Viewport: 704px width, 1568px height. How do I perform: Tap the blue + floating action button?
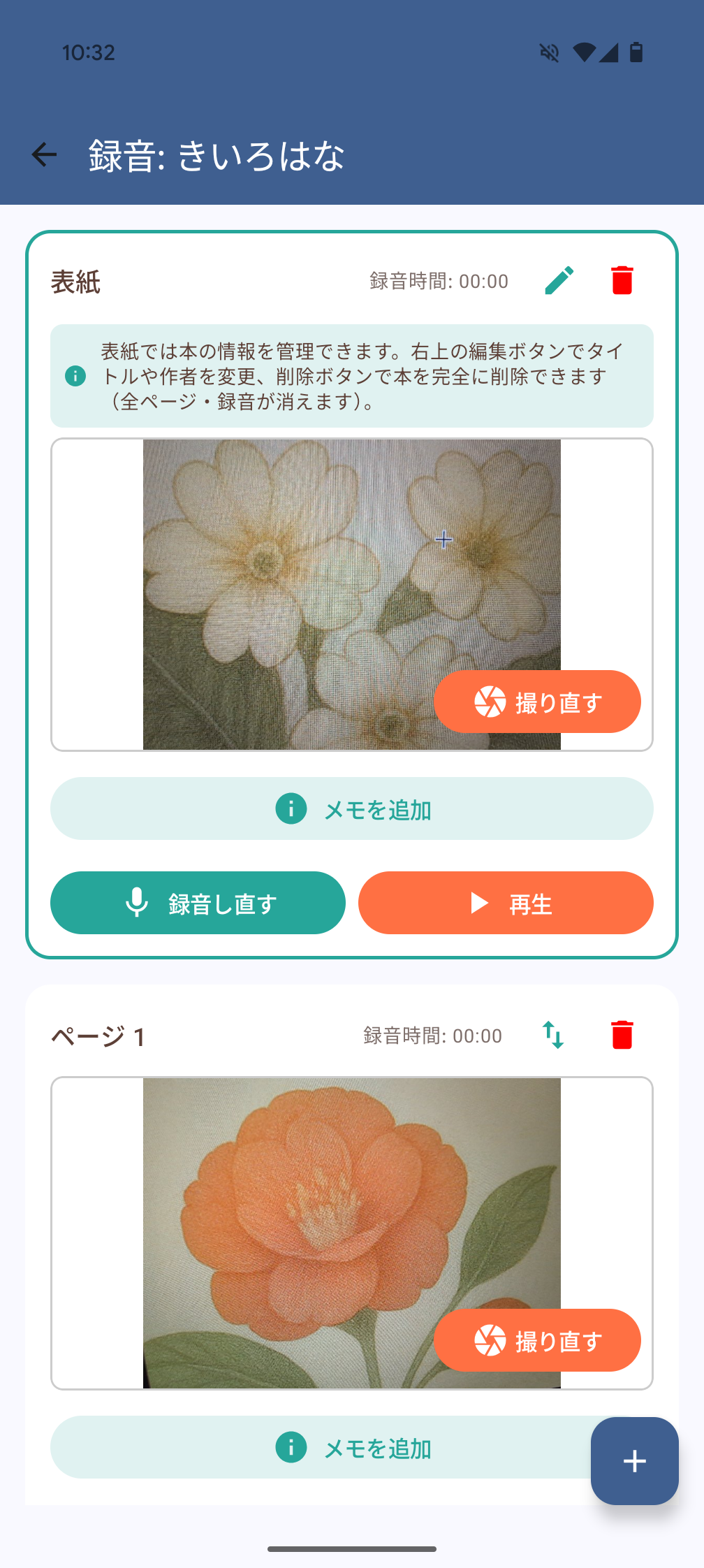click(x=634, y=1461)
